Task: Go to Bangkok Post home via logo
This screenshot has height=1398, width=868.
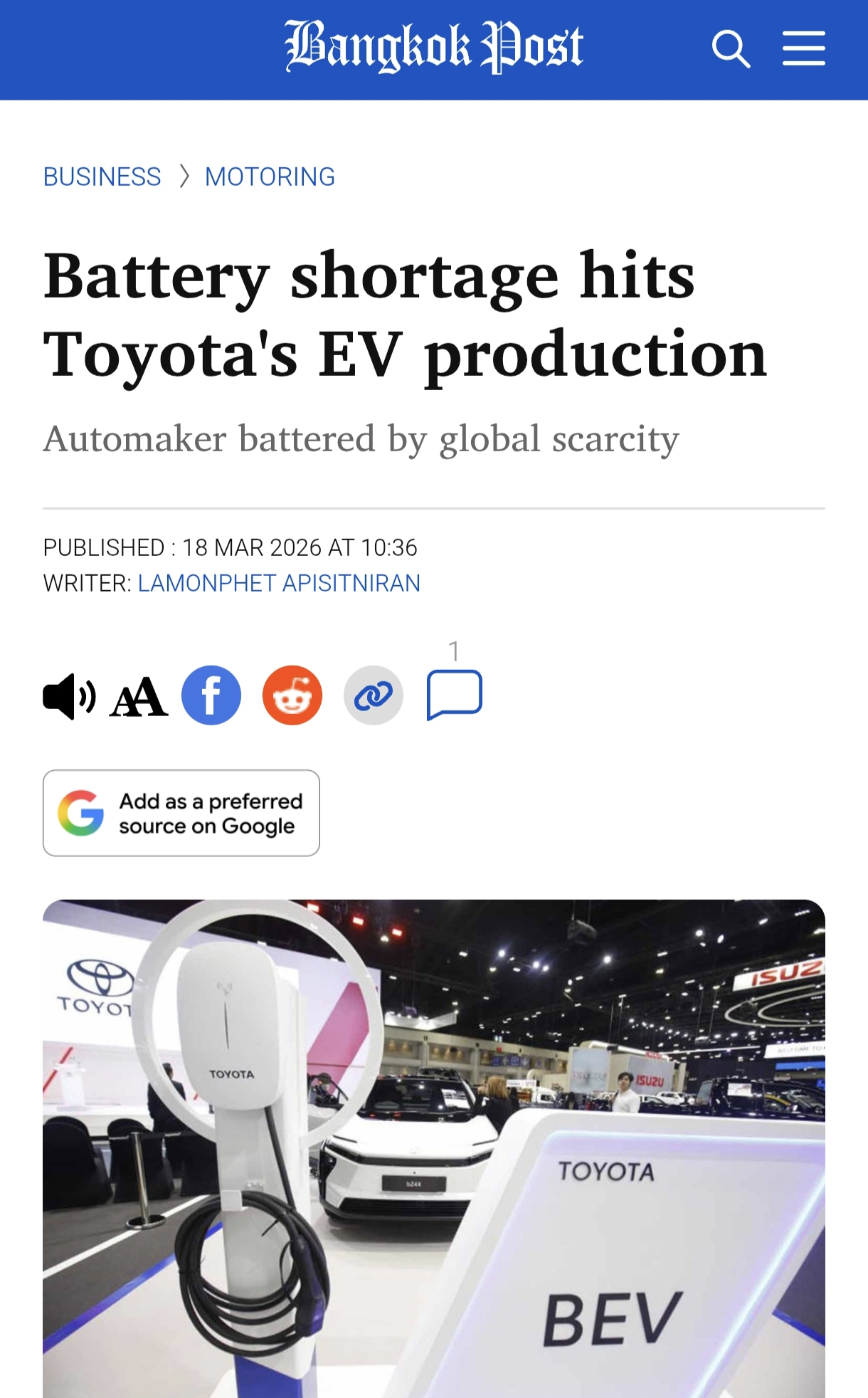Action: [x=434, y=47]
